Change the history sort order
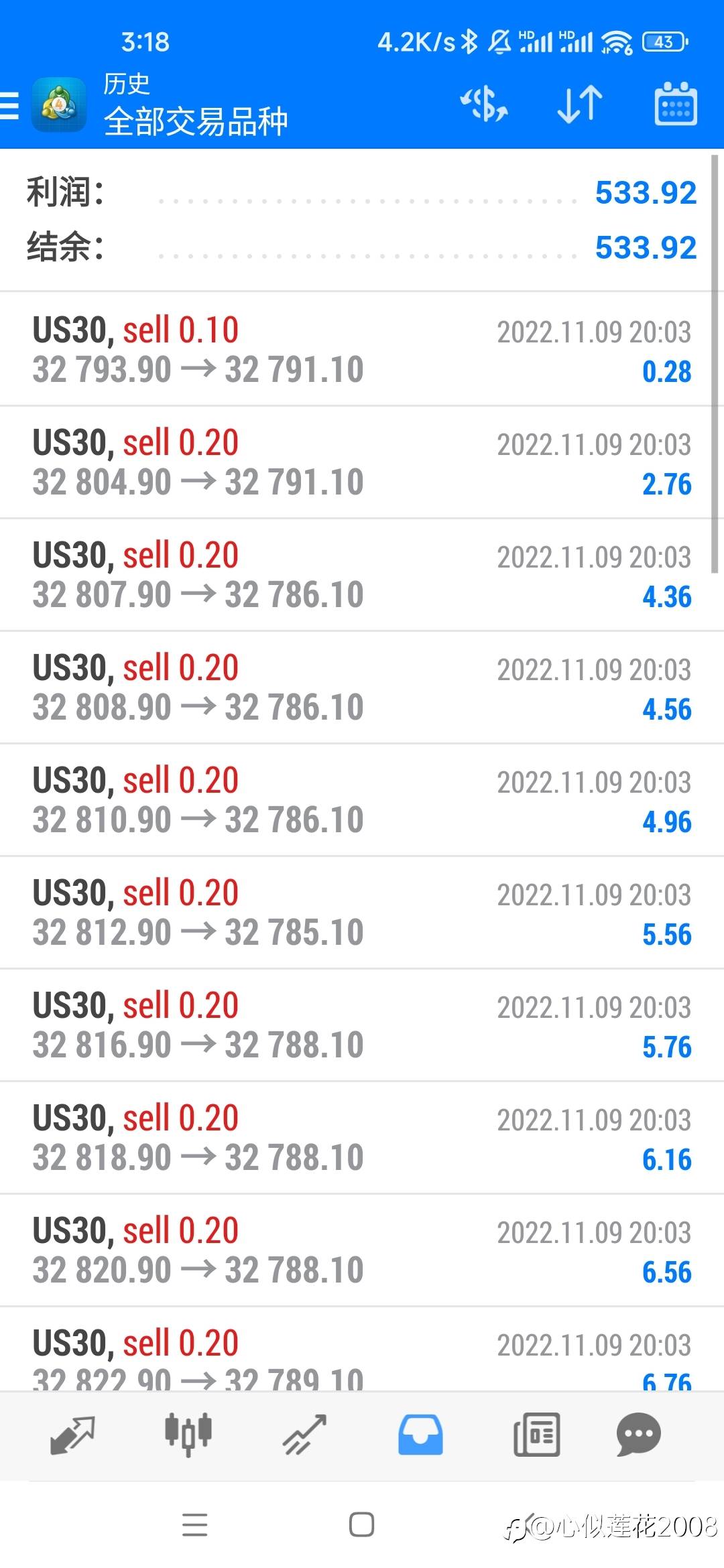Viewport: 724px width, 1568px height. (580, 105)
